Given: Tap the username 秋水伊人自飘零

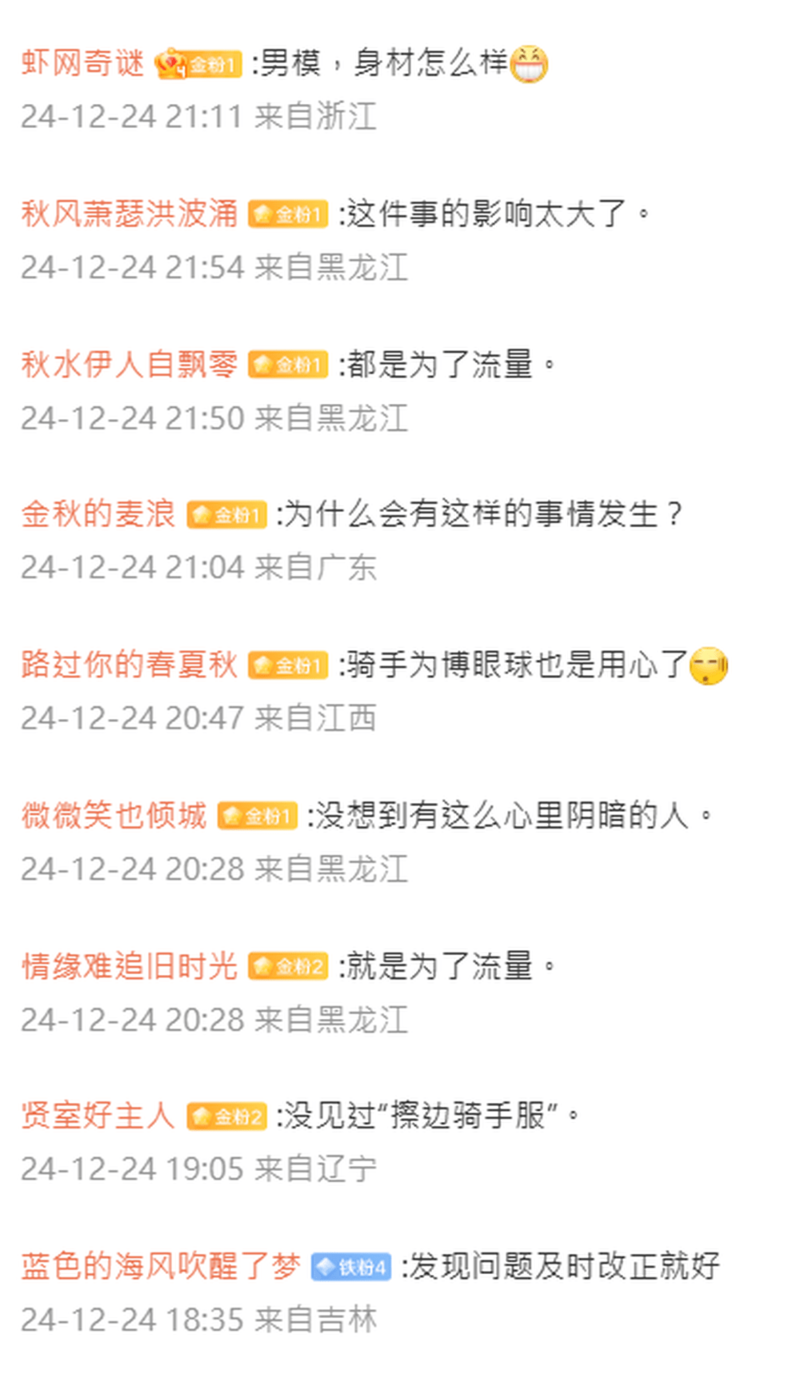Looking at the screenshot, I should 129,365.
